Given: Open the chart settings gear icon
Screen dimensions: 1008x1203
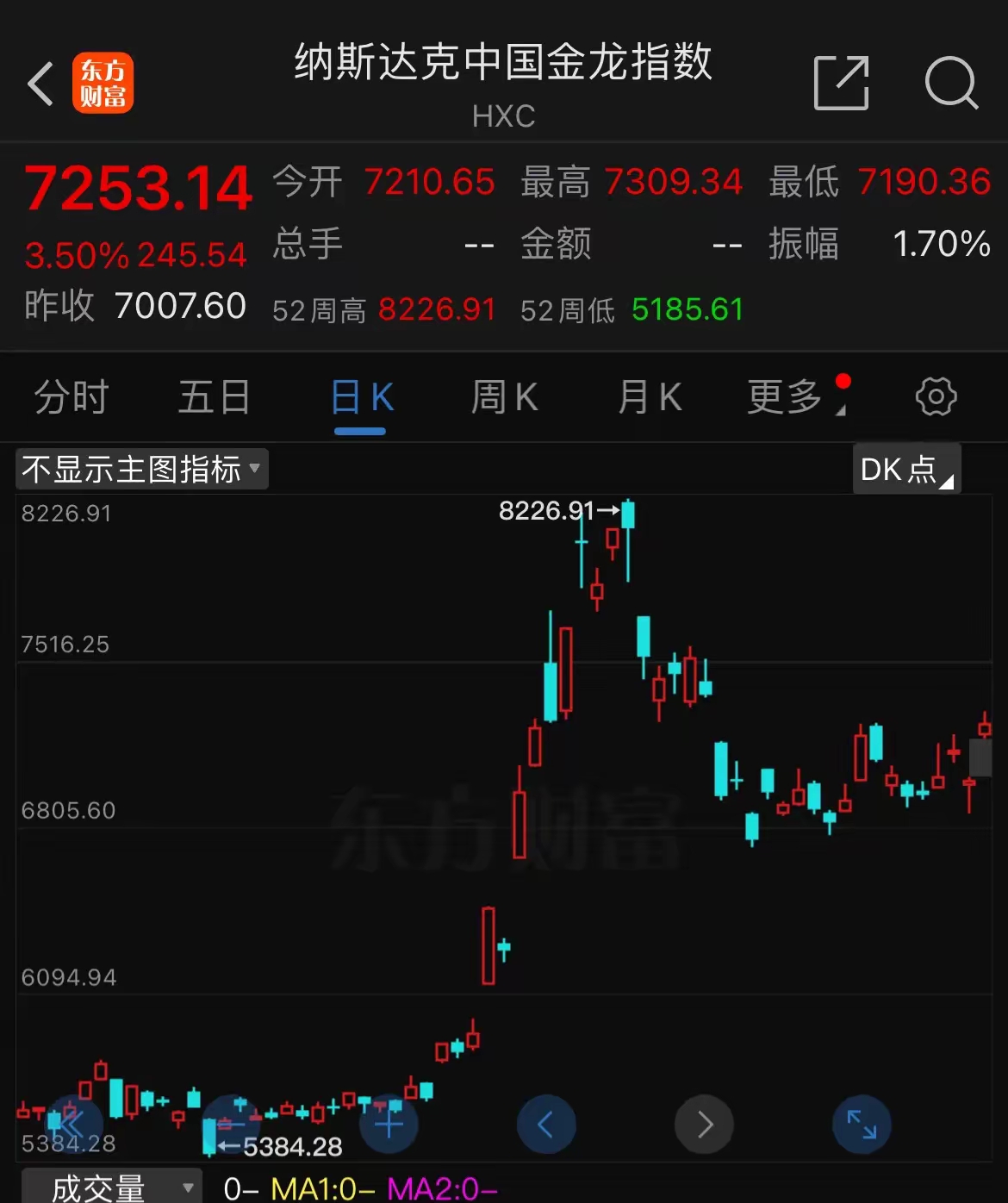Looking at the screenshot, I should pyautogui.click(x=936, y=397).
